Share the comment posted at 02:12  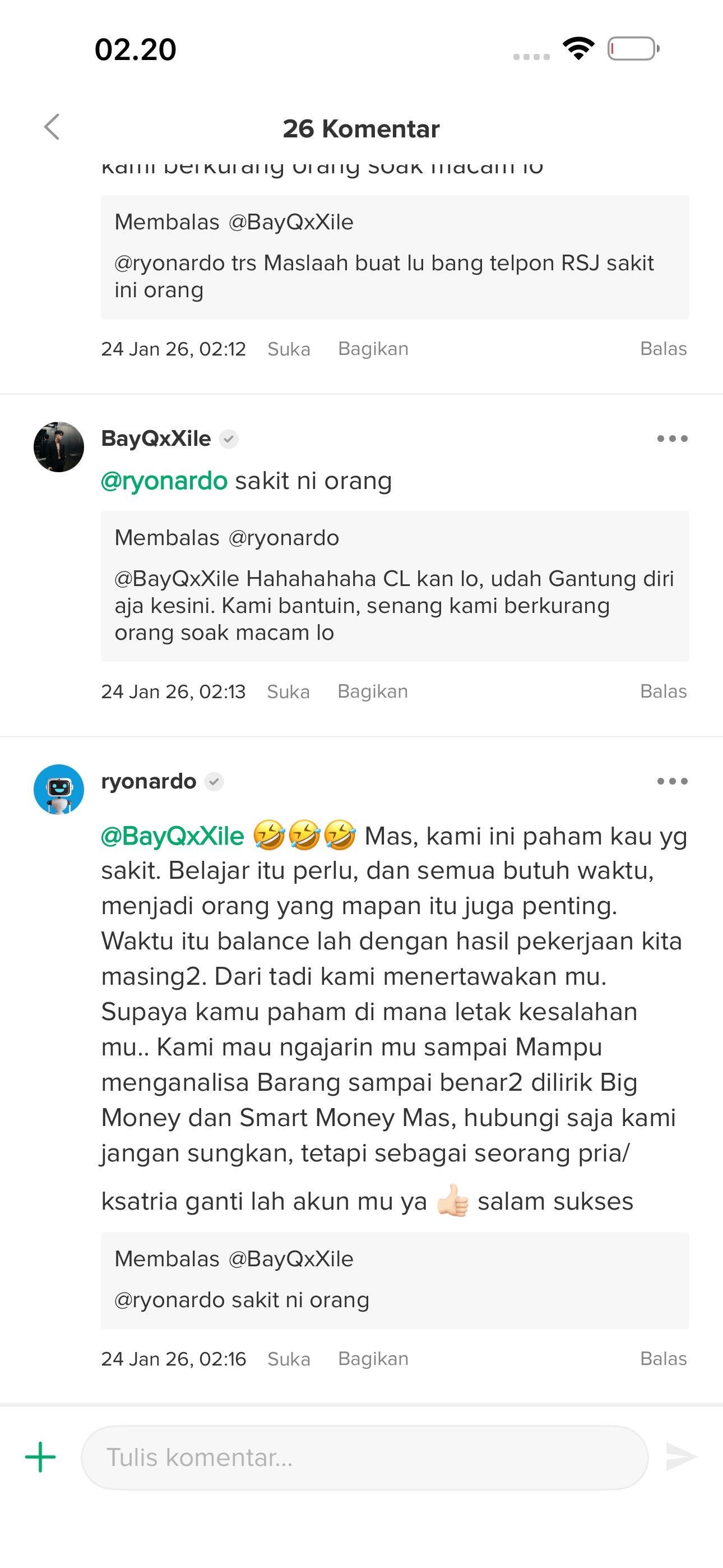(373, 349)
